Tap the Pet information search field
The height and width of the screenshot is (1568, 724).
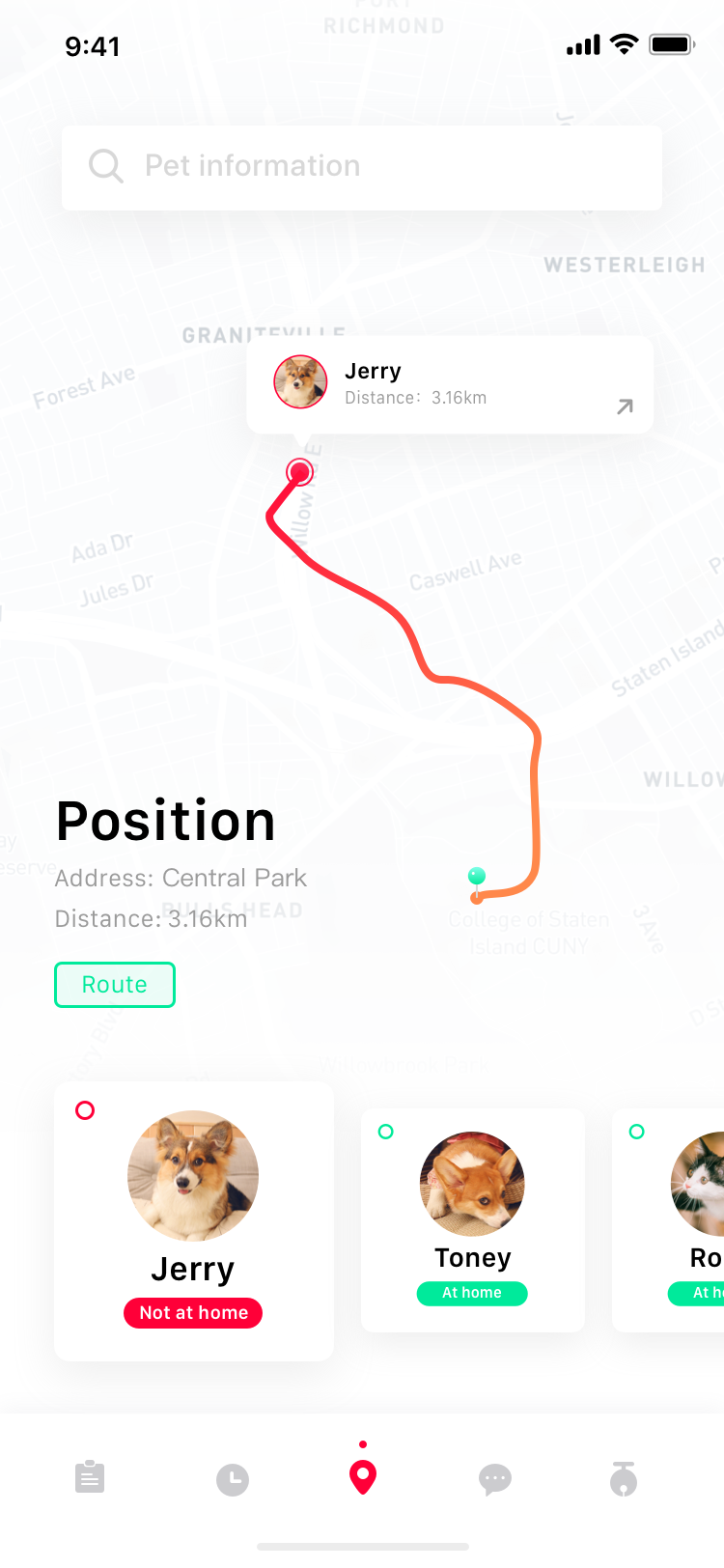coord(362,167)
